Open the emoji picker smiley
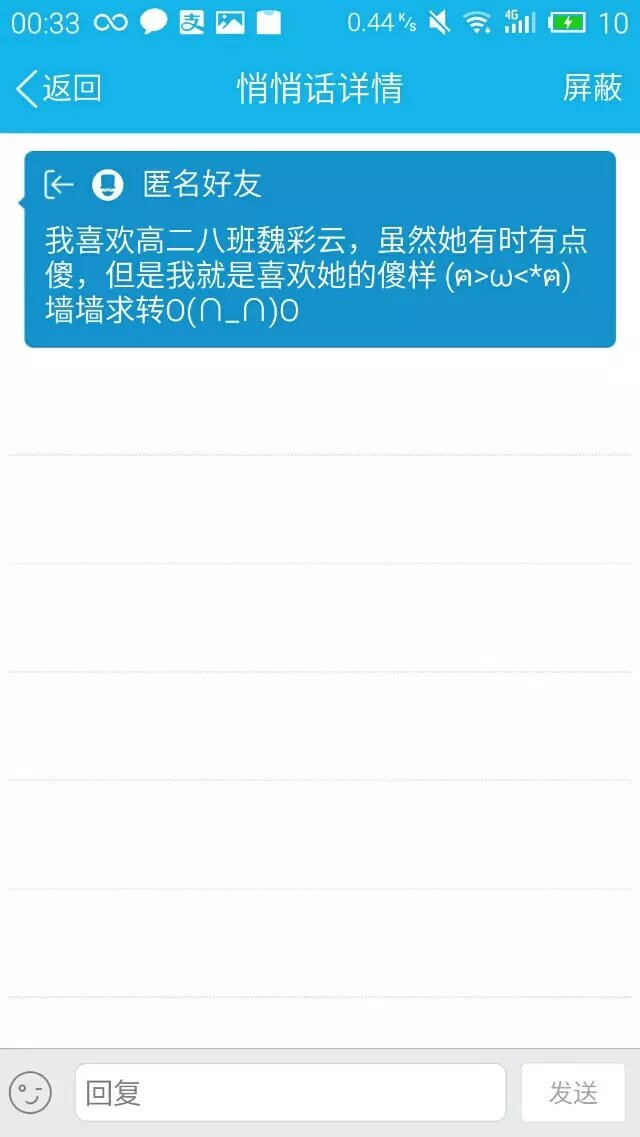The image size is (640, 1137). (x=30, y=1092)
